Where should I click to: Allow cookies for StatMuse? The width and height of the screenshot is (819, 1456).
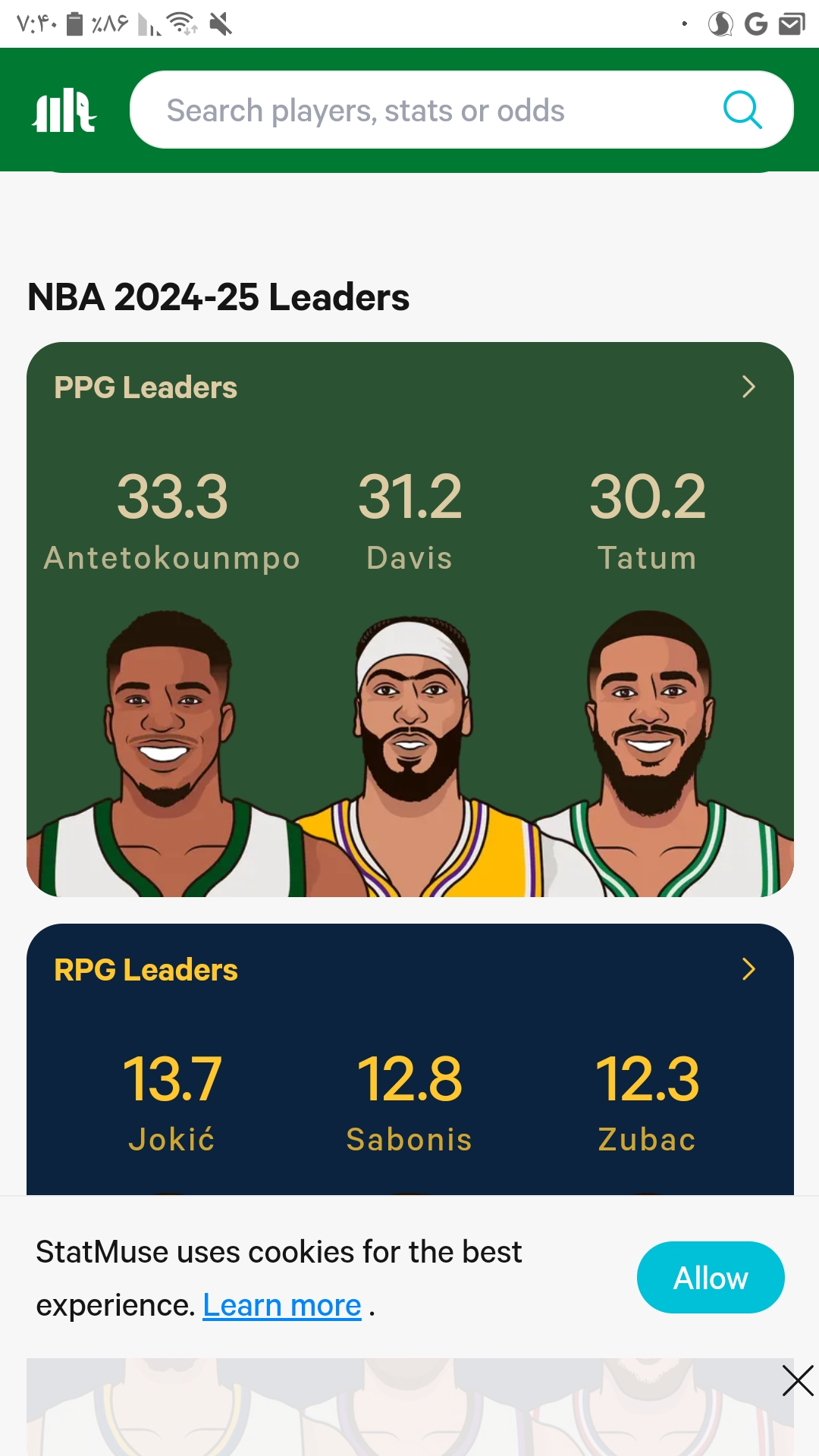(x=711, y=1278)
